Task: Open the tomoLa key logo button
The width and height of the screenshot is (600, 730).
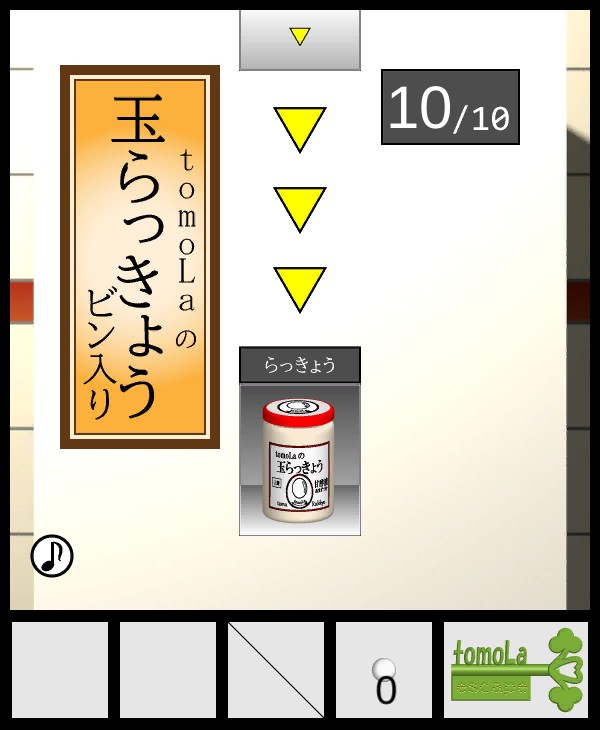Action: pos(516,669)
